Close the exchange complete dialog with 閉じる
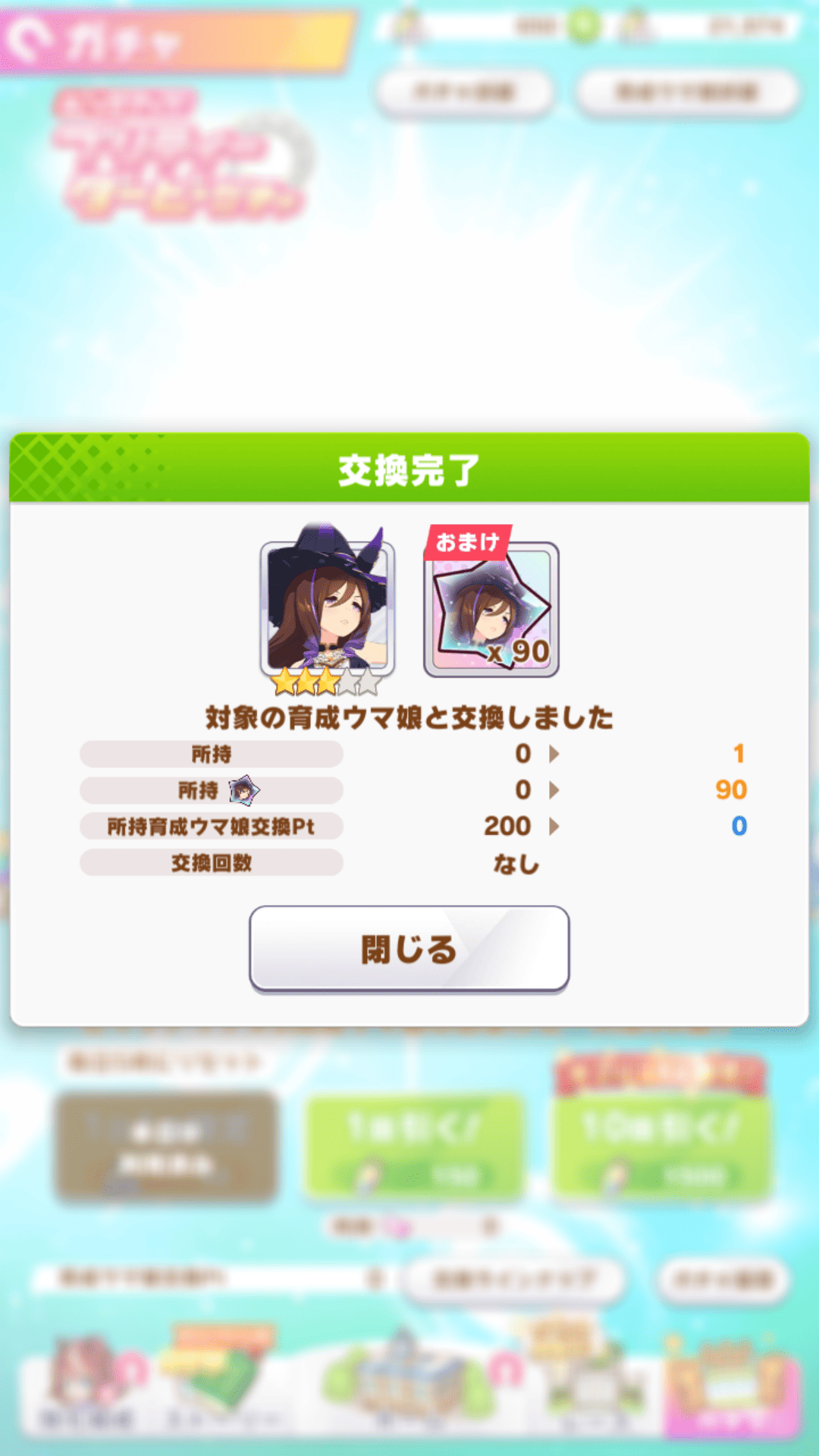 [x=409, y=949]
